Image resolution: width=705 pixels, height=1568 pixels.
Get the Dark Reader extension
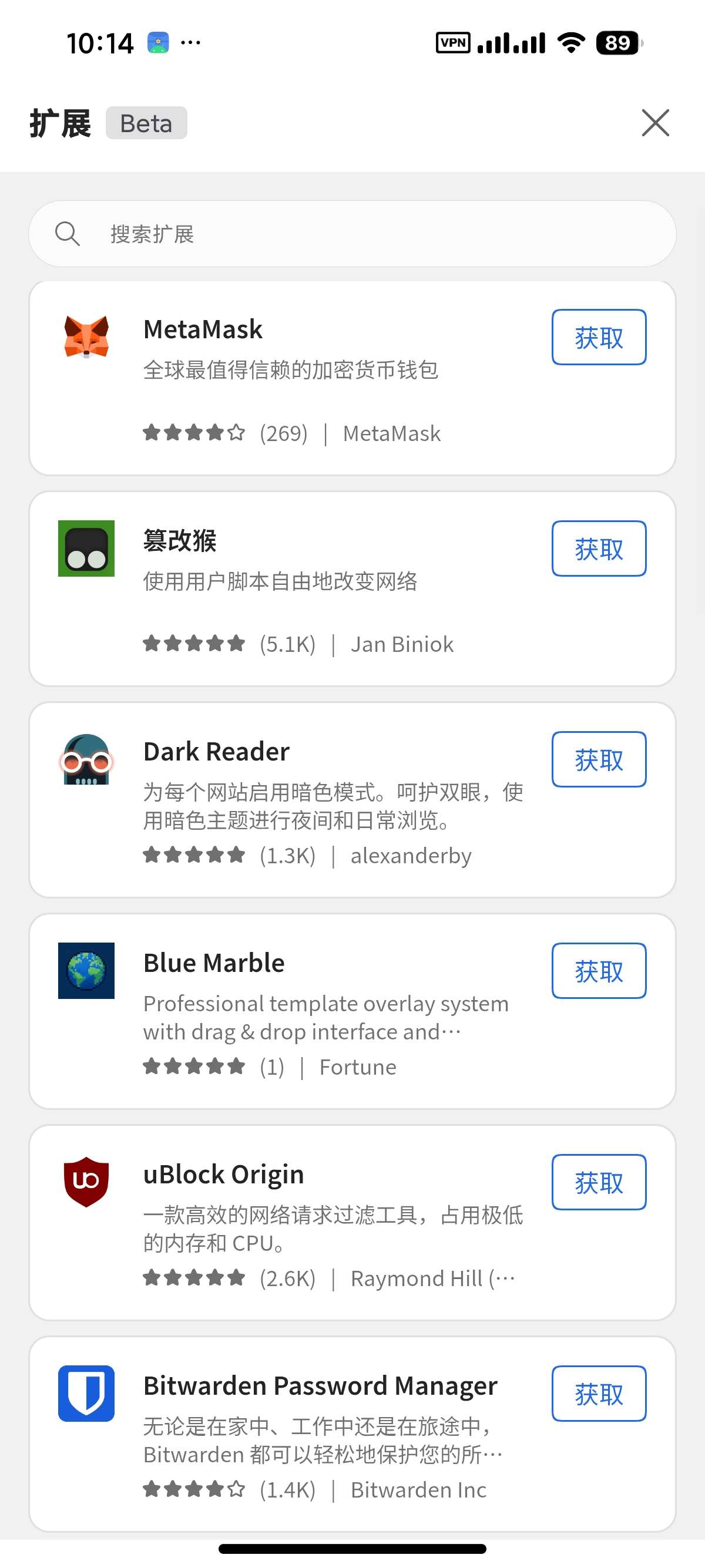point(599,760)
